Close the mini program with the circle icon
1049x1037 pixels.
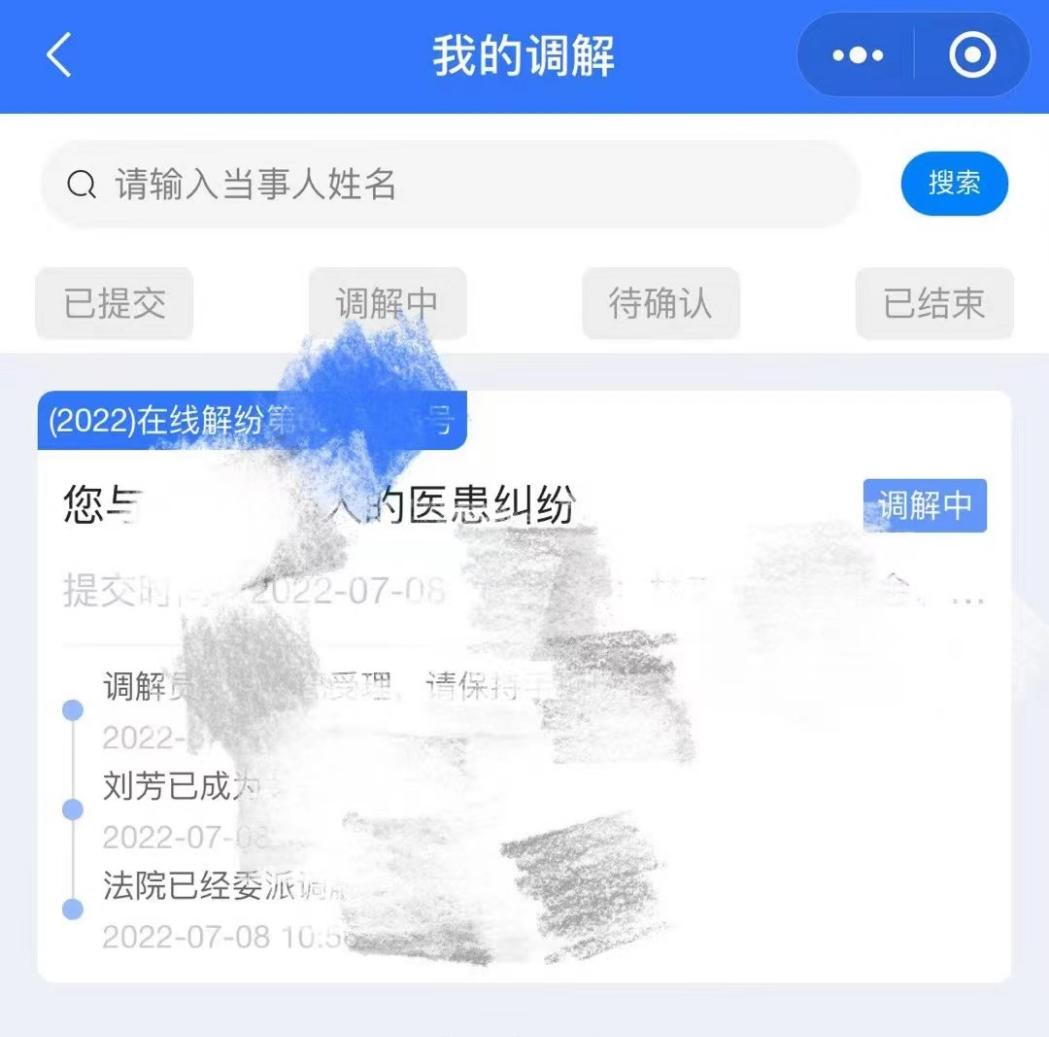(x=972, y=56)
